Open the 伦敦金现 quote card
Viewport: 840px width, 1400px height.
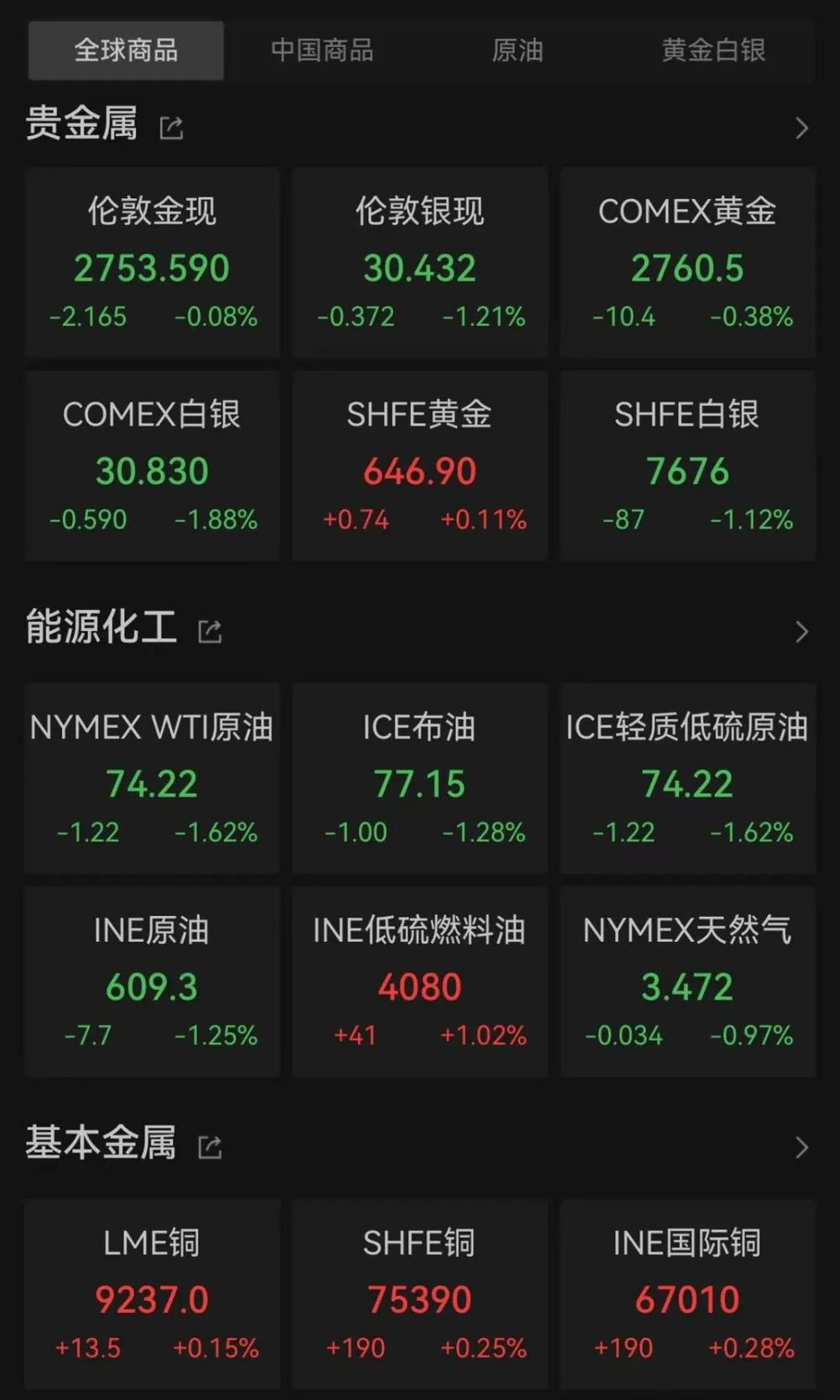152,262
